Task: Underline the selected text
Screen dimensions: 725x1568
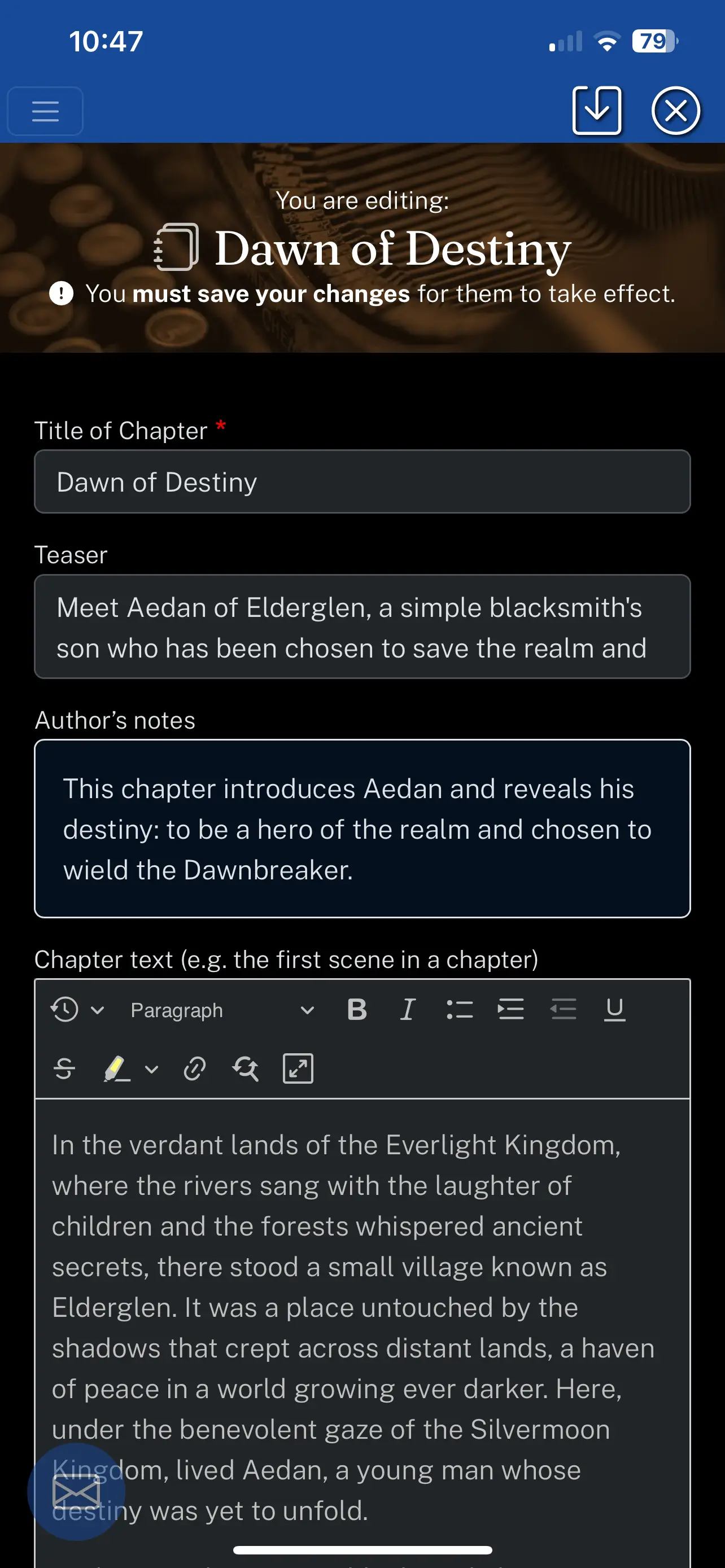Action: pos(615,1010)
